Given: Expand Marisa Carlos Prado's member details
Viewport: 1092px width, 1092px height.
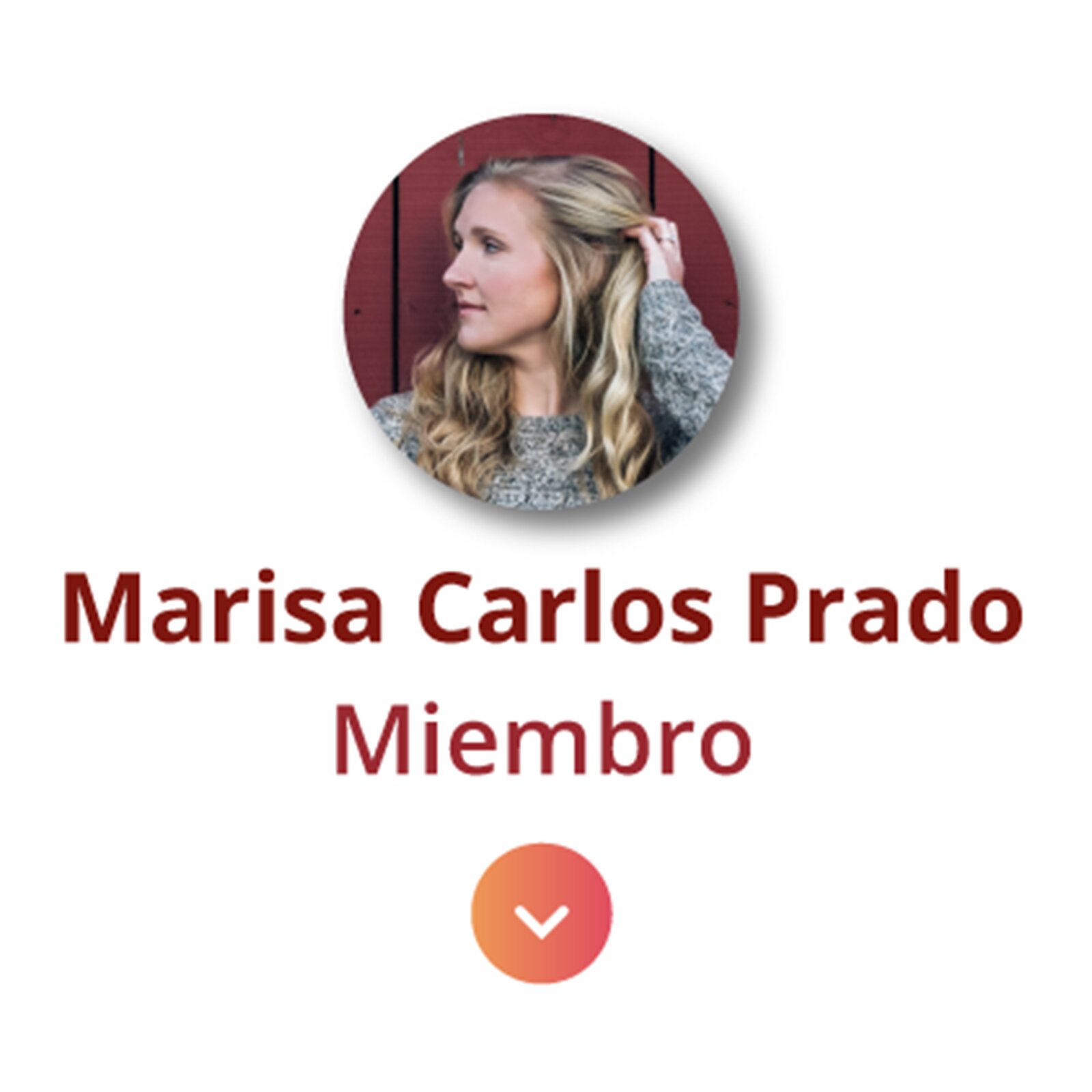Looking at the screenshot, I should tap(541, 913).
